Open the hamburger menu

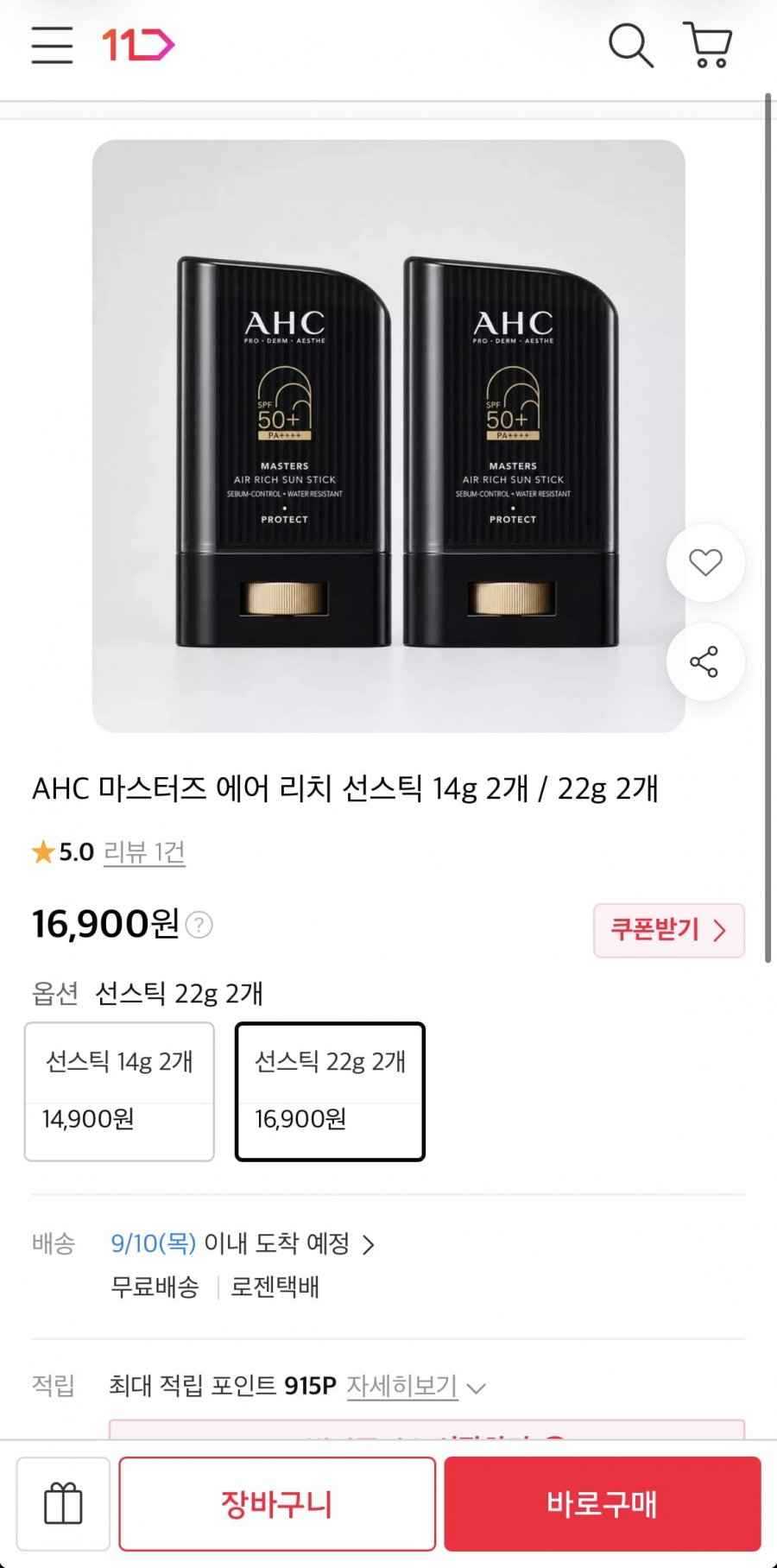click(52, 45)
